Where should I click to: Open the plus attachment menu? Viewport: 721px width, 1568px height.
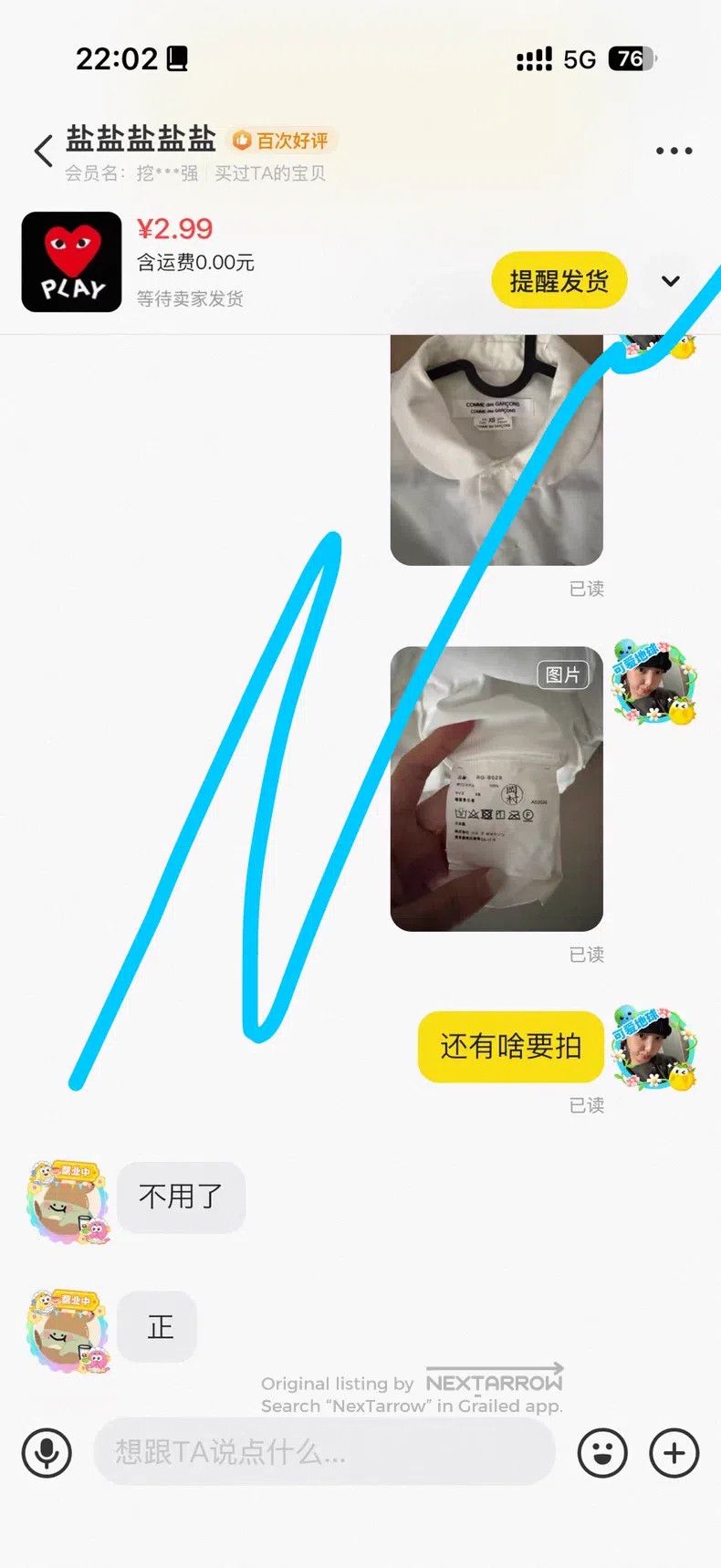[674, 1452]
